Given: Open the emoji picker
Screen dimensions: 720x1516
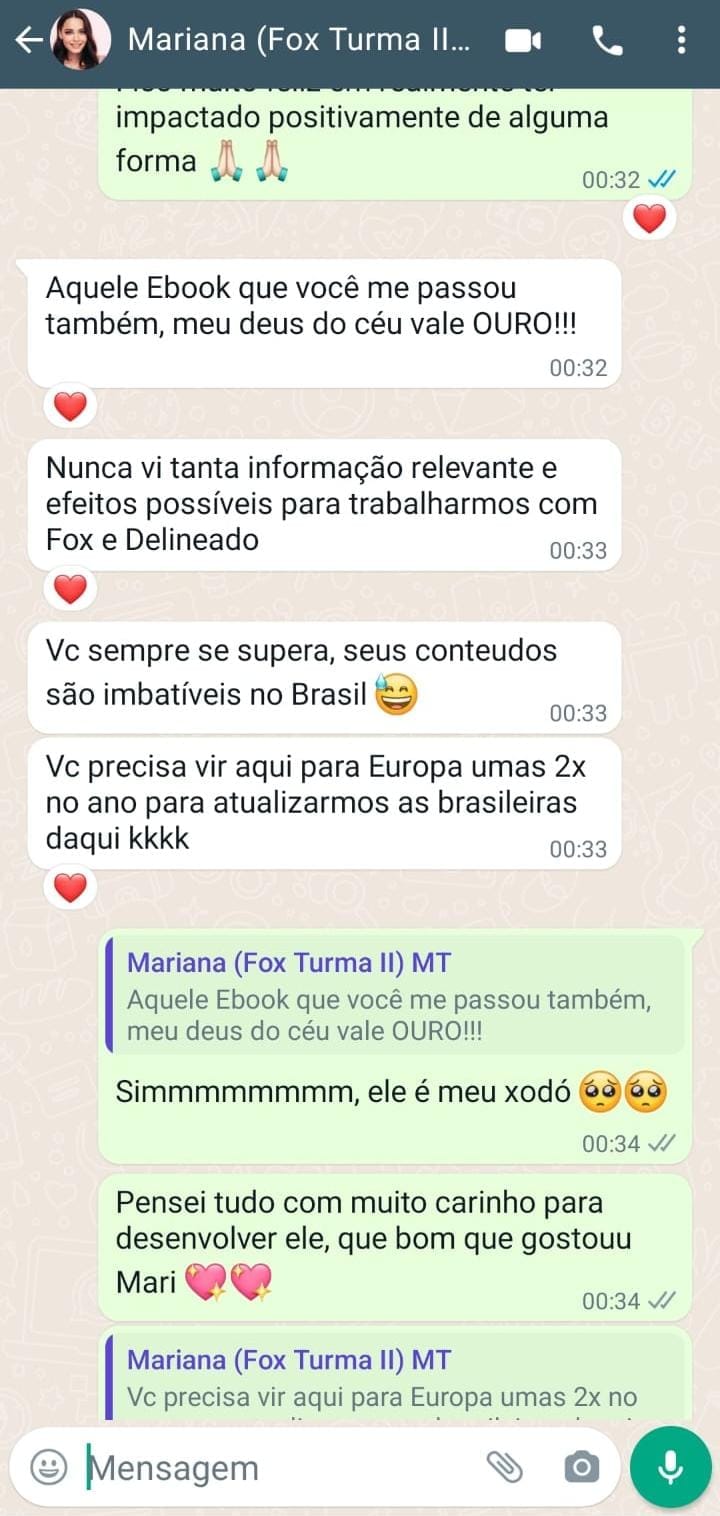Looking at the screenshot, I should pyautogui.click(x=49, y=1467).
